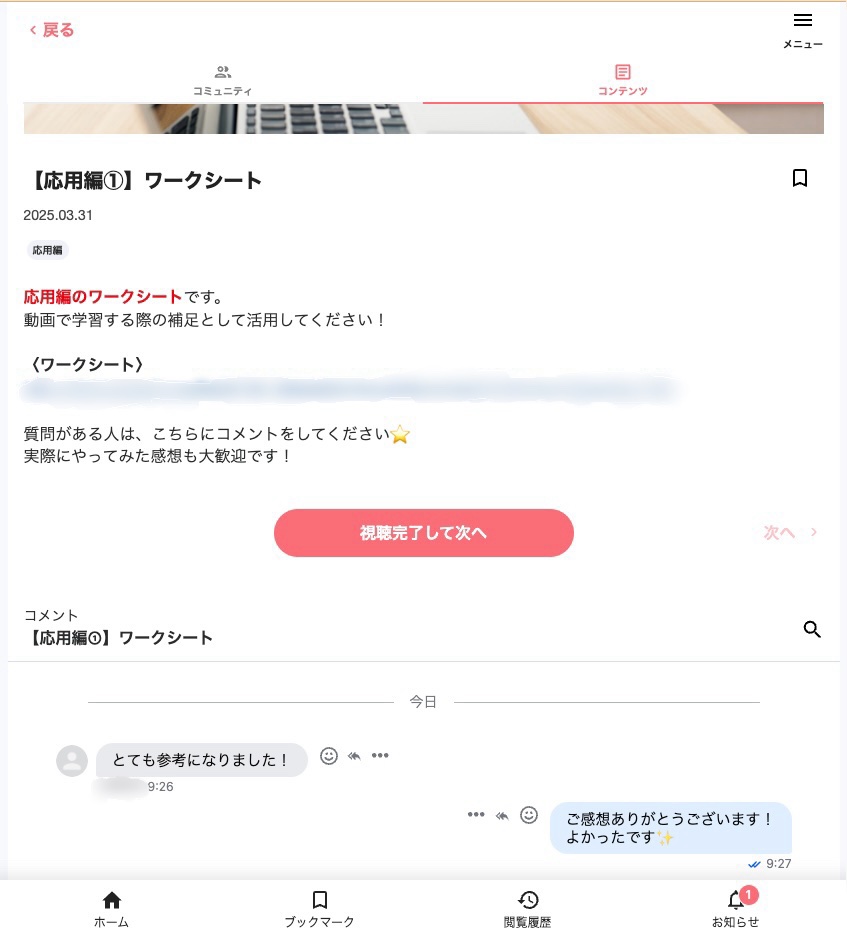Add emoji reaction to とても参考になりました comment

tap(328, 756)
